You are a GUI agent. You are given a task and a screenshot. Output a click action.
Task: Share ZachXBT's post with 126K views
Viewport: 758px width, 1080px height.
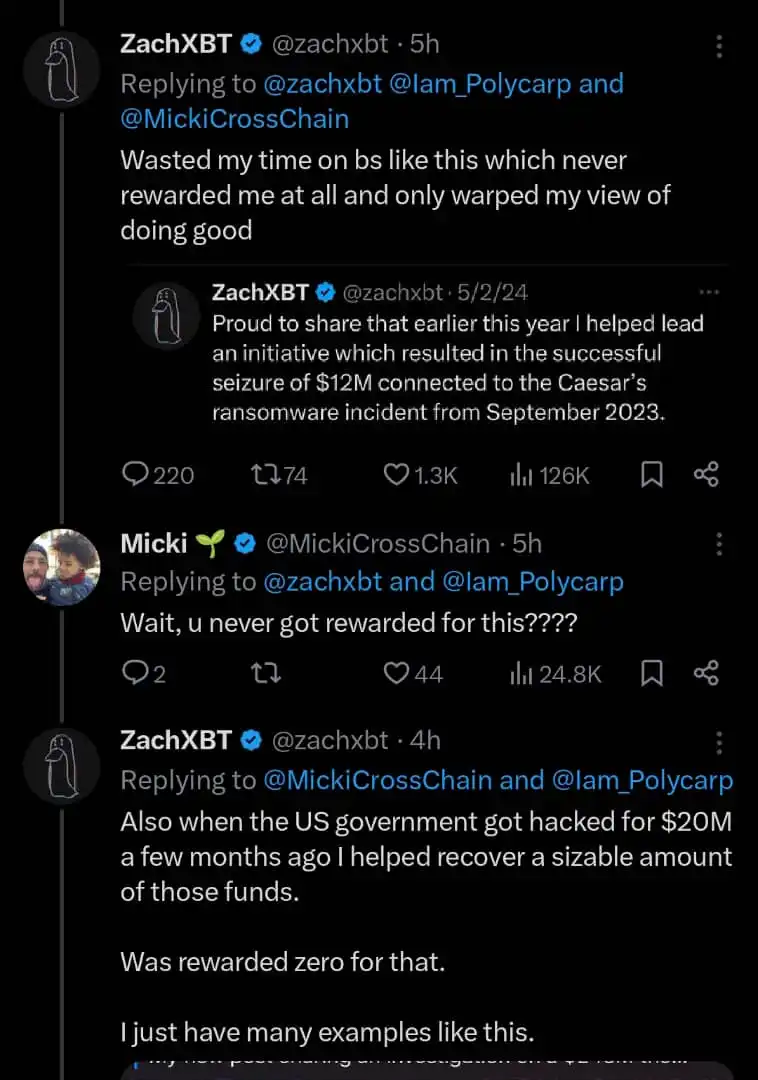pyautogui.click(x=706, y=475)
